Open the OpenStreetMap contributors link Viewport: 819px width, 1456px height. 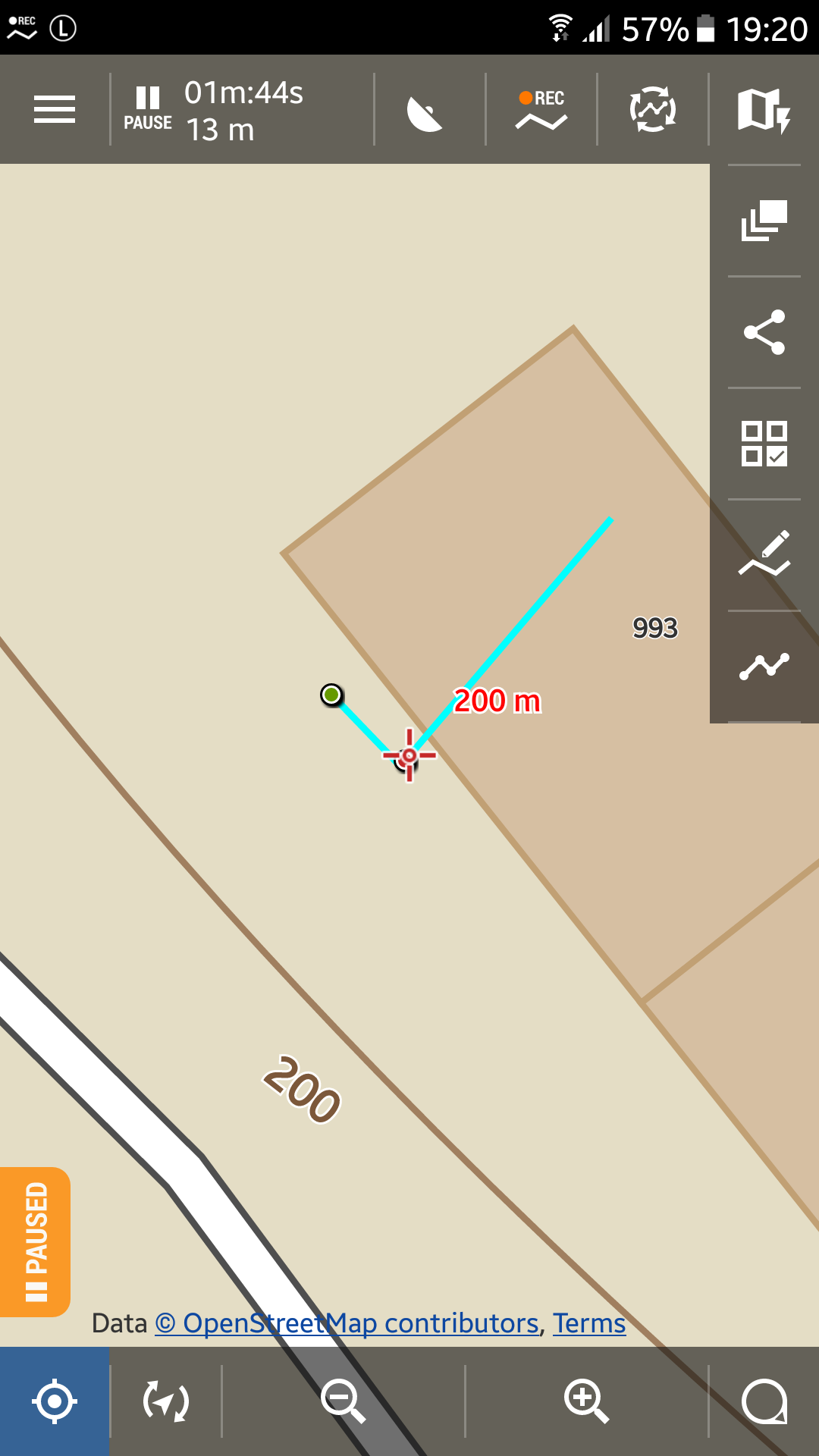347,1323
